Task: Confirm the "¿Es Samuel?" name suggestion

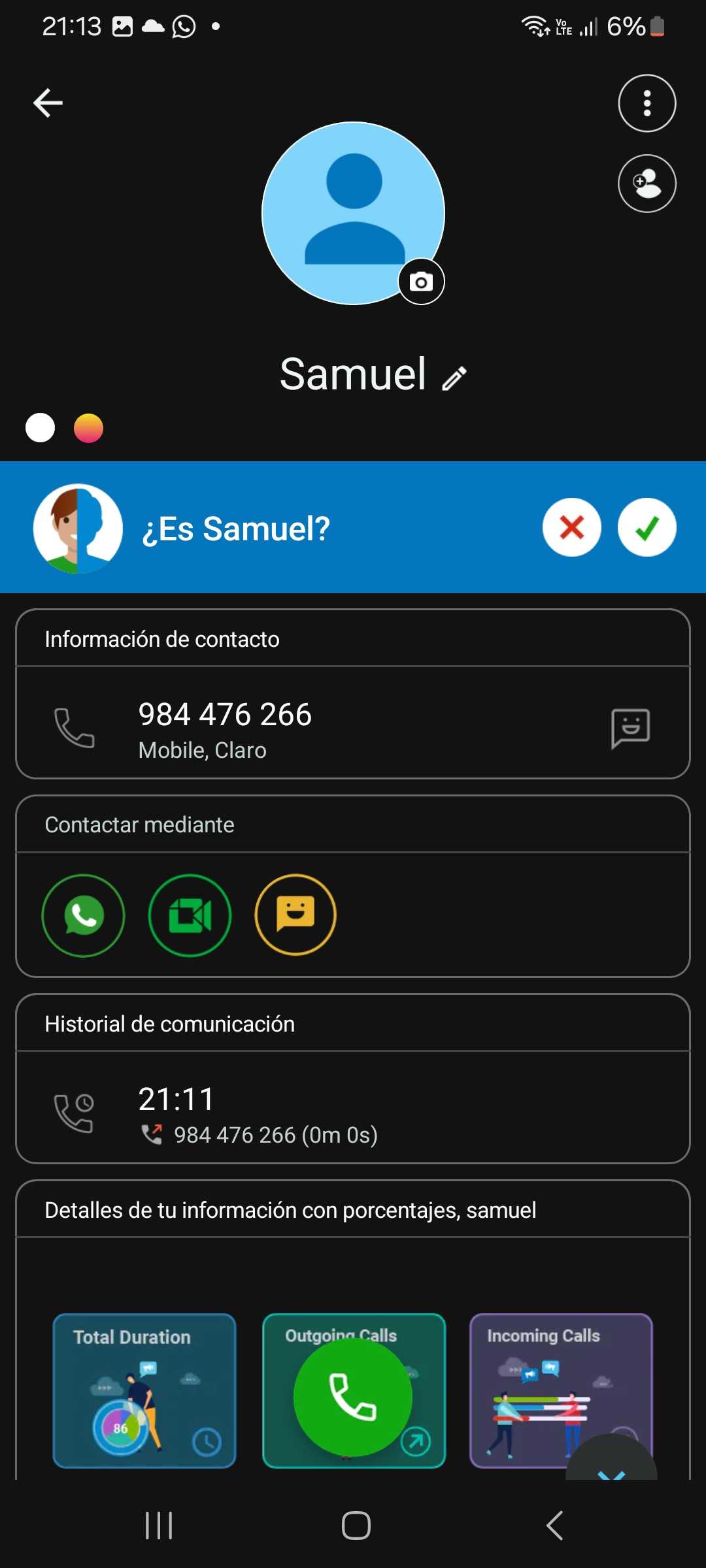Action: click(x=647, y=527)
